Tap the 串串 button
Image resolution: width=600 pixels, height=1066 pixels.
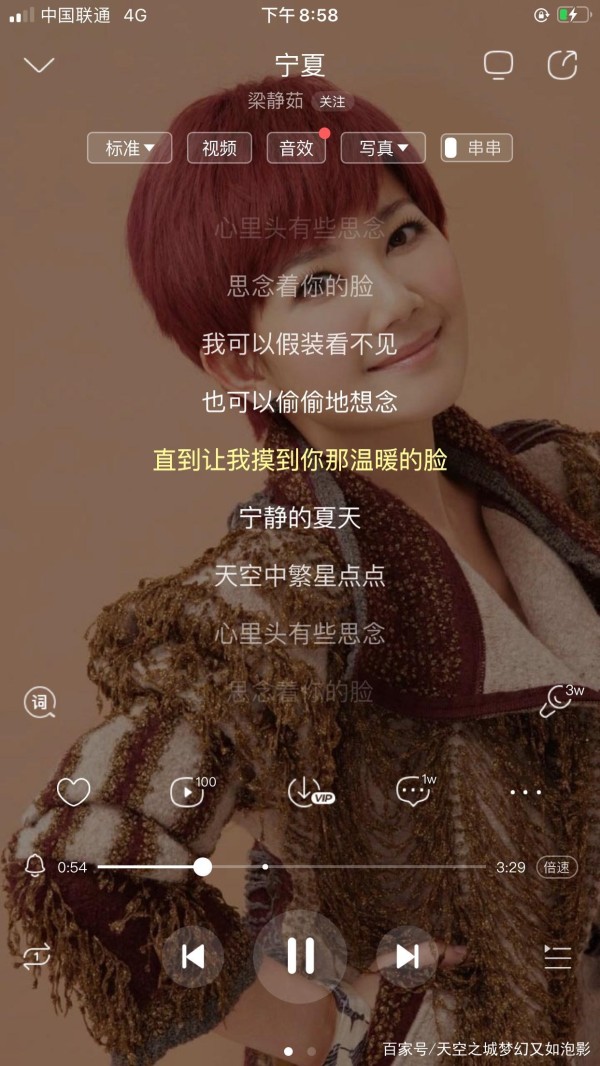[x=477, y=148]
